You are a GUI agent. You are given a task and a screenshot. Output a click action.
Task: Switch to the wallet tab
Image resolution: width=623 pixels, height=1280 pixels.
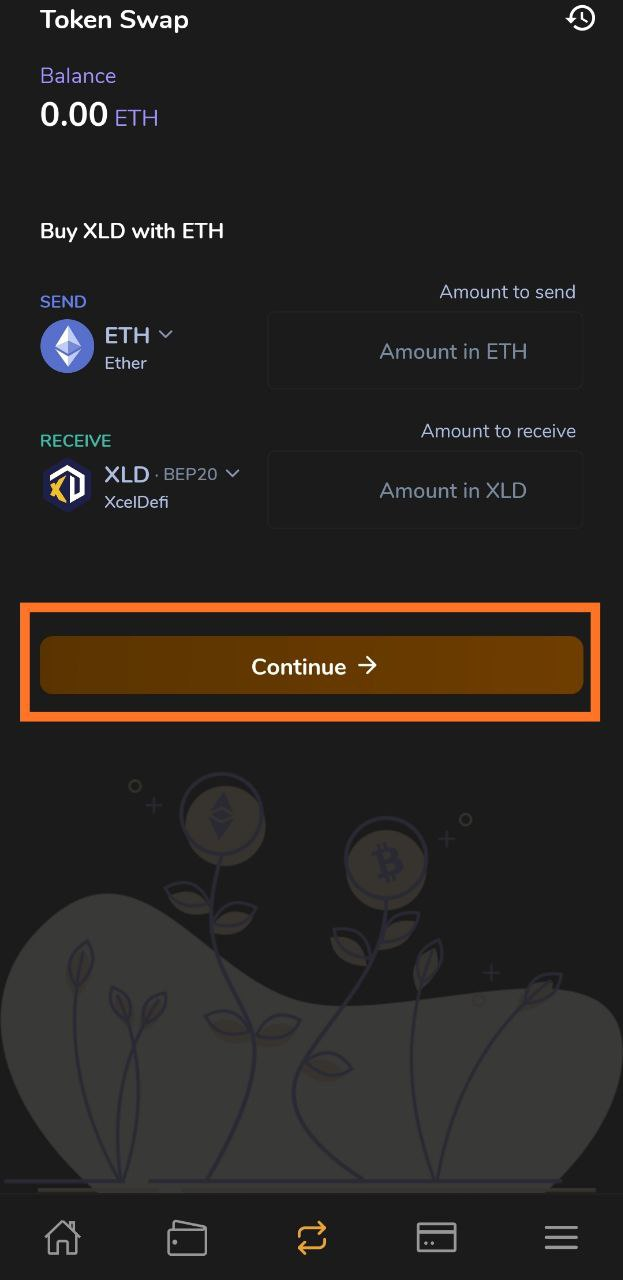[187, 1238]
